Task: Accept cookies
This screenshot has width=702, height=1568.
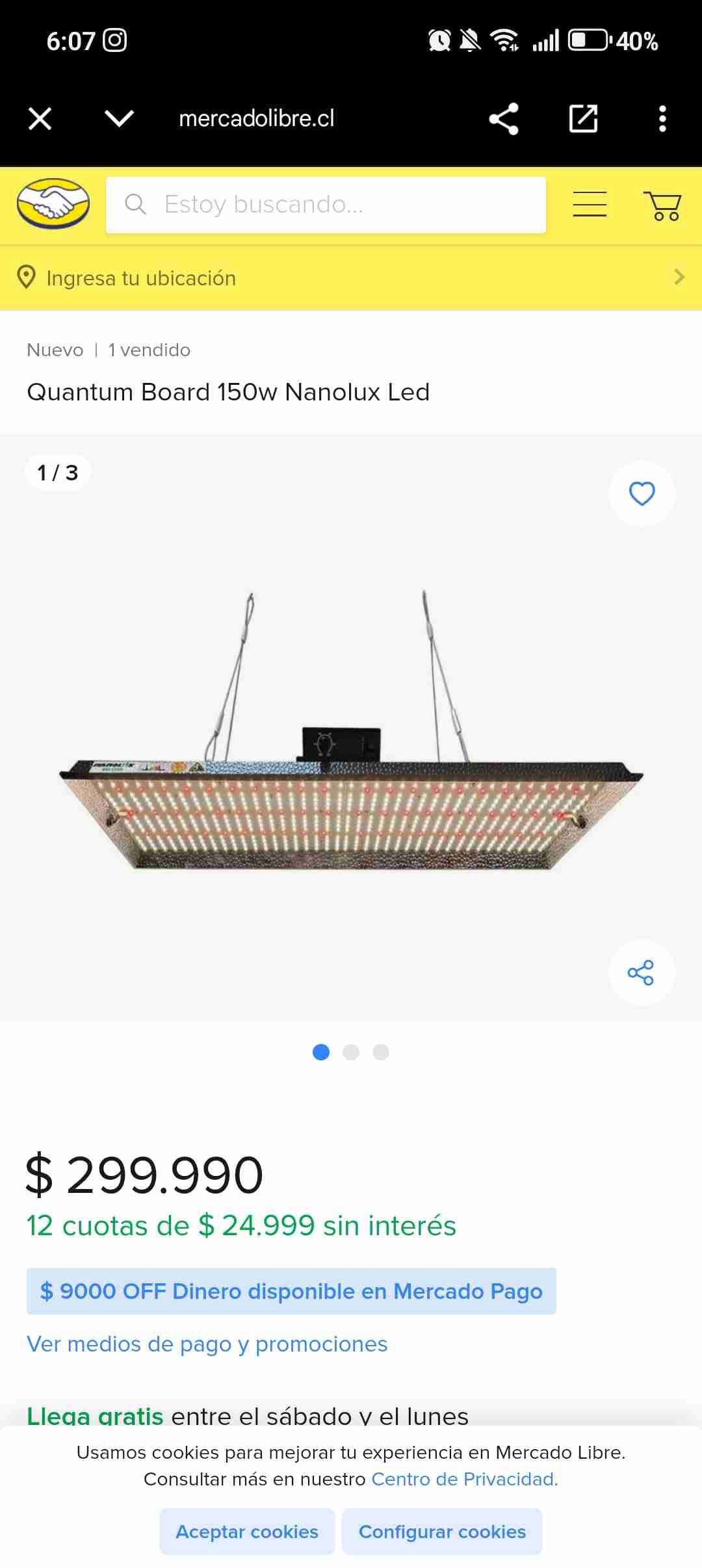Action: click(x=247, y=1532)
